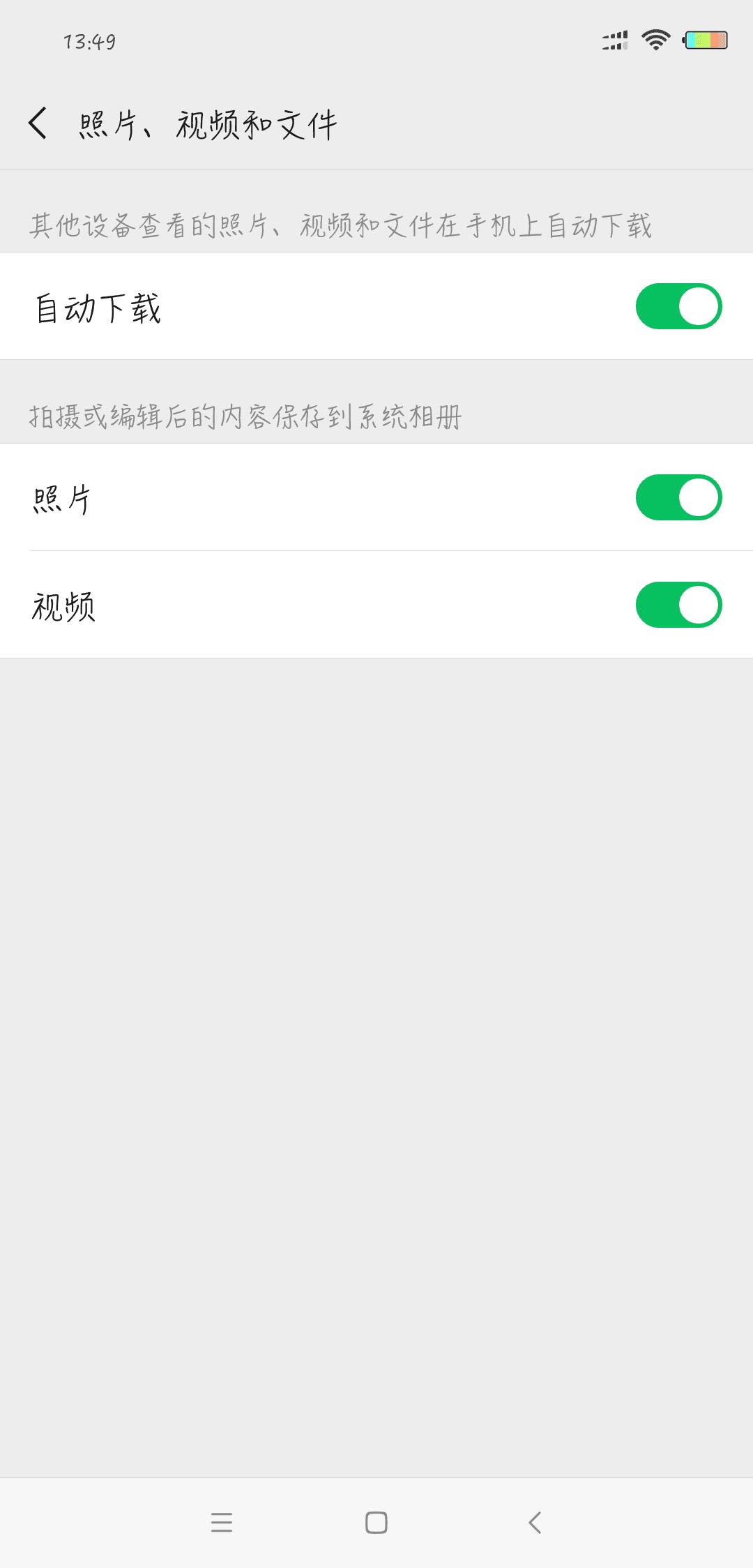Screen dimensions: 753x1568
Task: Enable saving edited photos to album
Action: [x=679, y=497]
